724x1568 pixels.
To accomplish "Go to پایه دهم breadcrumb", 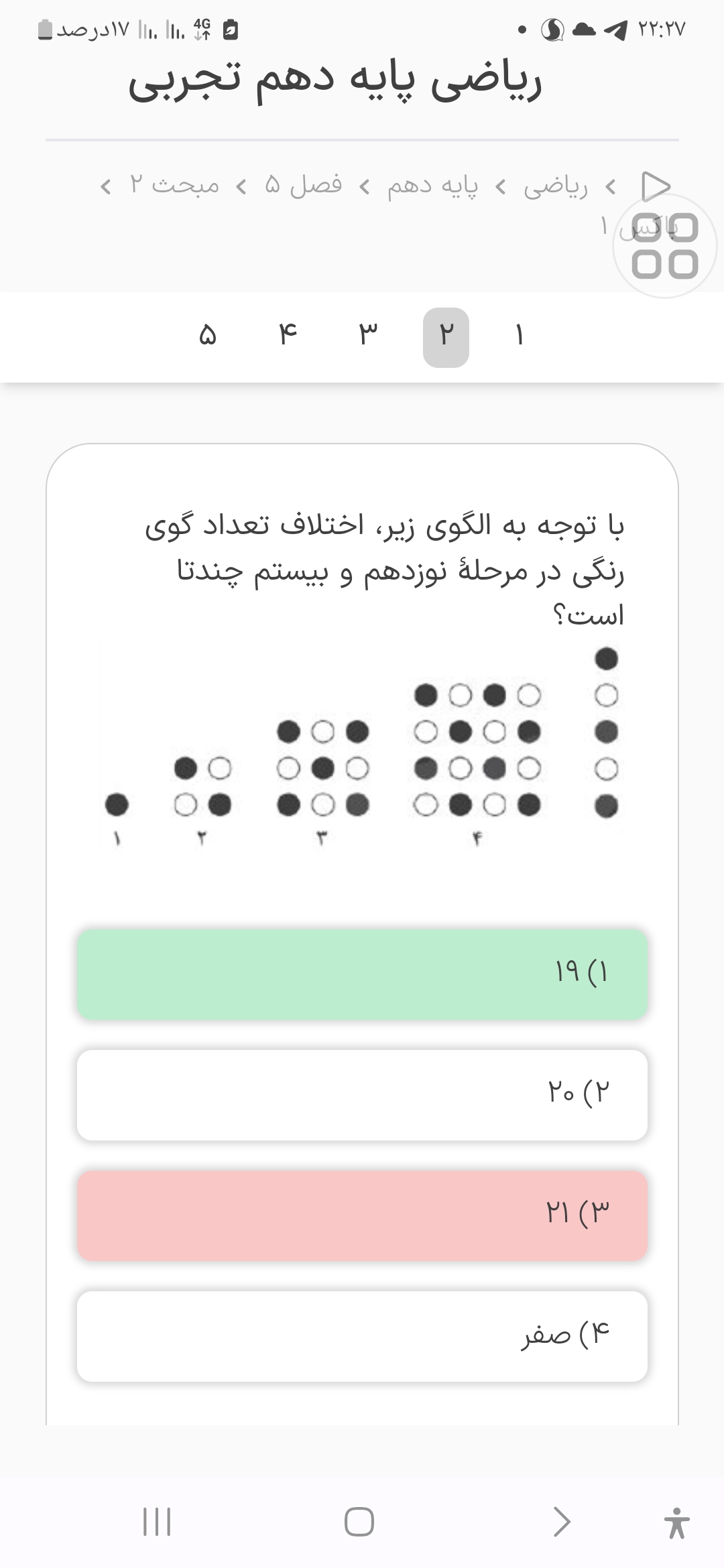I will click(432, 186).
